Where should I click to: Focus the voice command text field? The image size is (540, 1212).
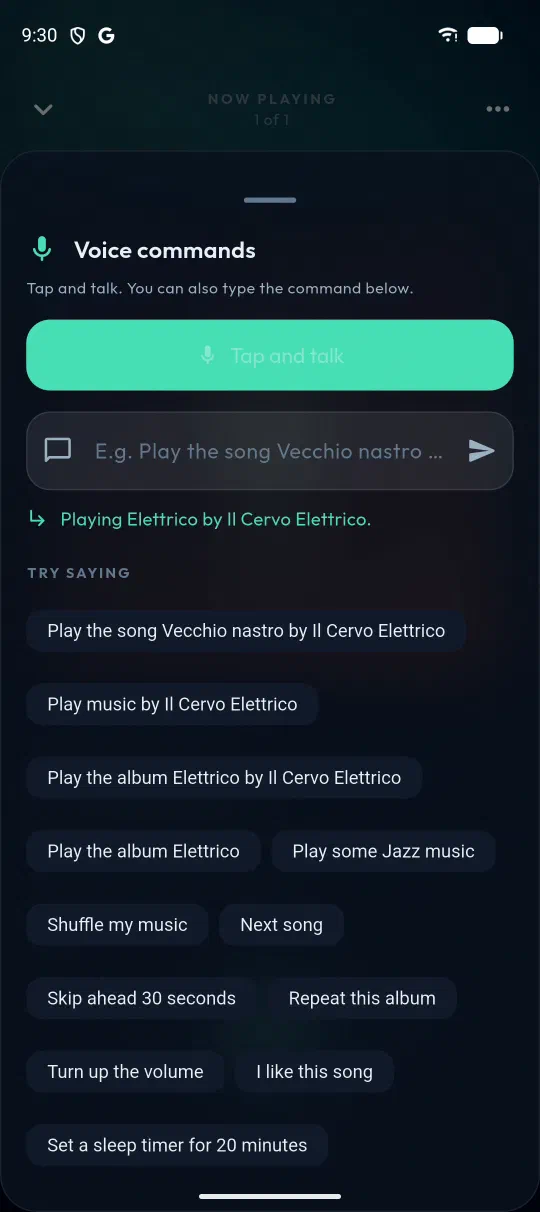(x=268, y=451)
